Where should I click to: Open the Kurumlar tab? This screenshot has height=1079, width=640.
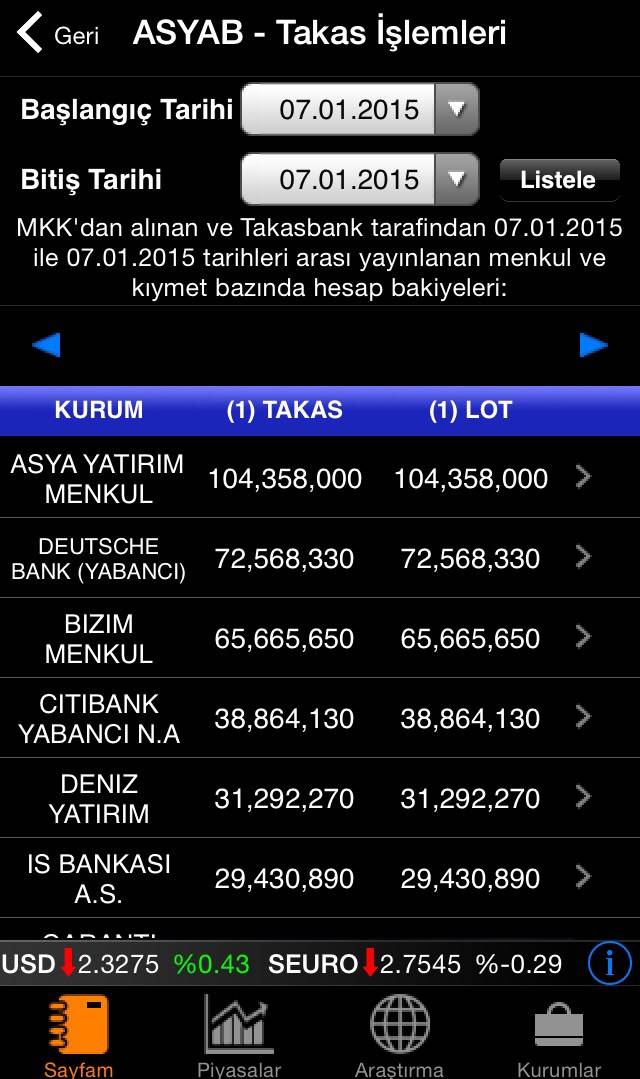pyautogui.click(x=559, y=1035)
